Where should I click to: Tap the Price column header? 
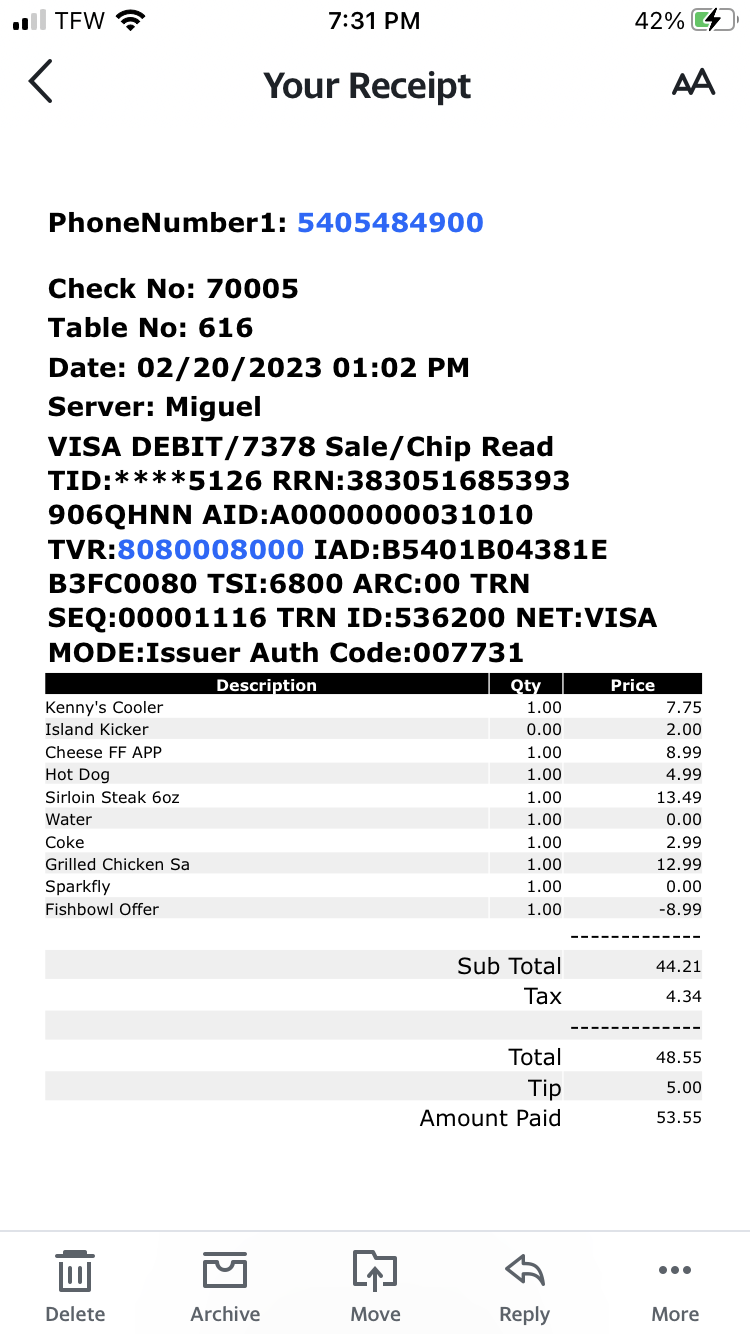click(633, 685)
